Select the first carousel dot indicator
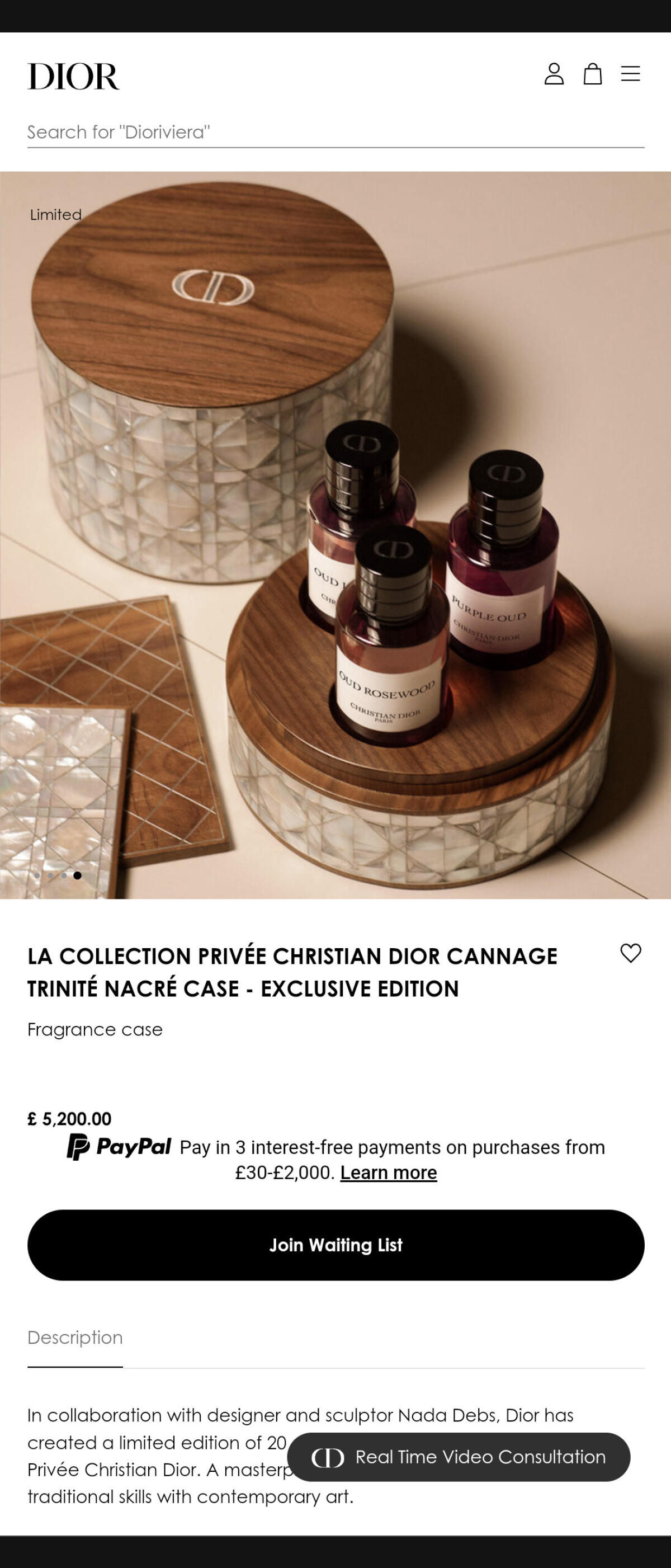This screenshot has height=1568, width=671. (37, 875)
